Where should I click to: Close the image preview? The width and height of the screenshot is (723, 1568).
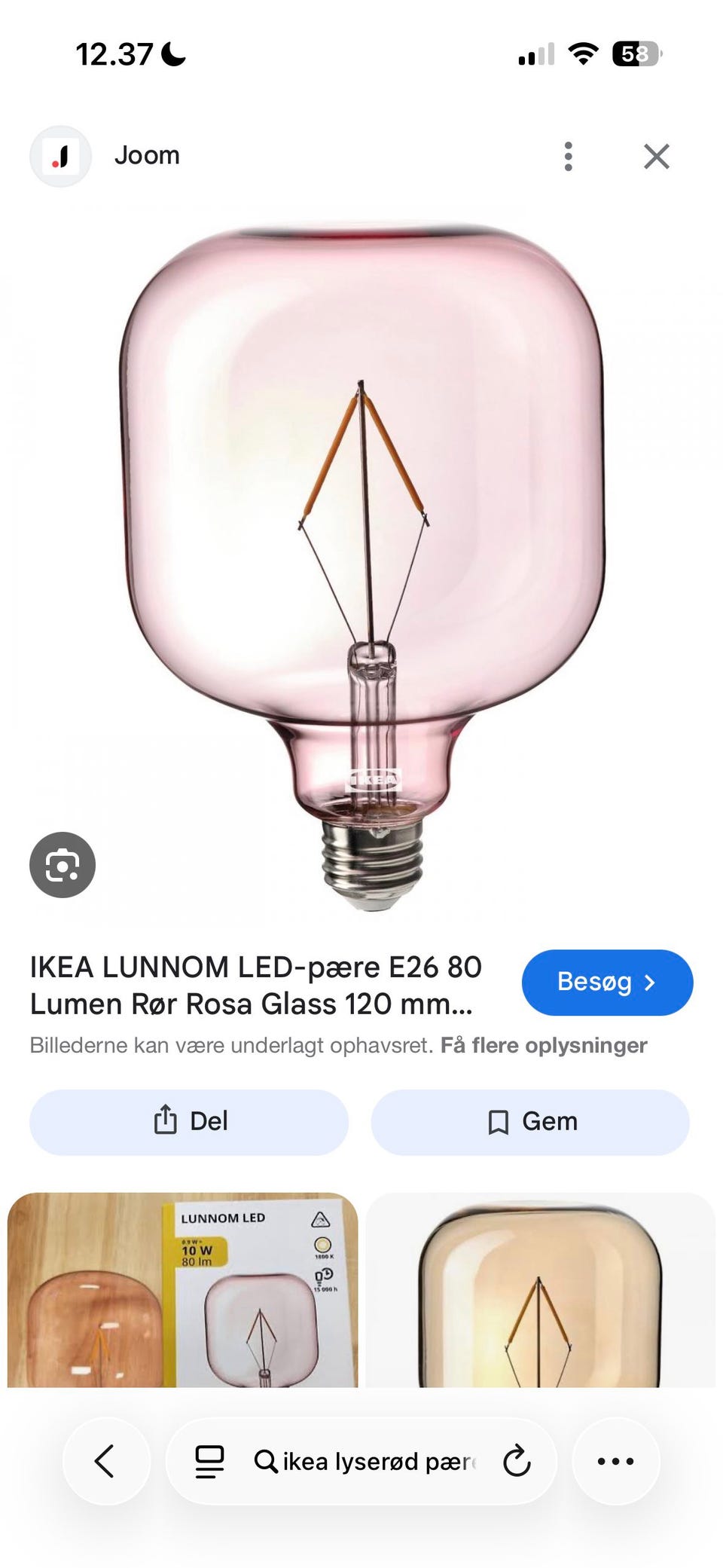(x=656, y=157)
